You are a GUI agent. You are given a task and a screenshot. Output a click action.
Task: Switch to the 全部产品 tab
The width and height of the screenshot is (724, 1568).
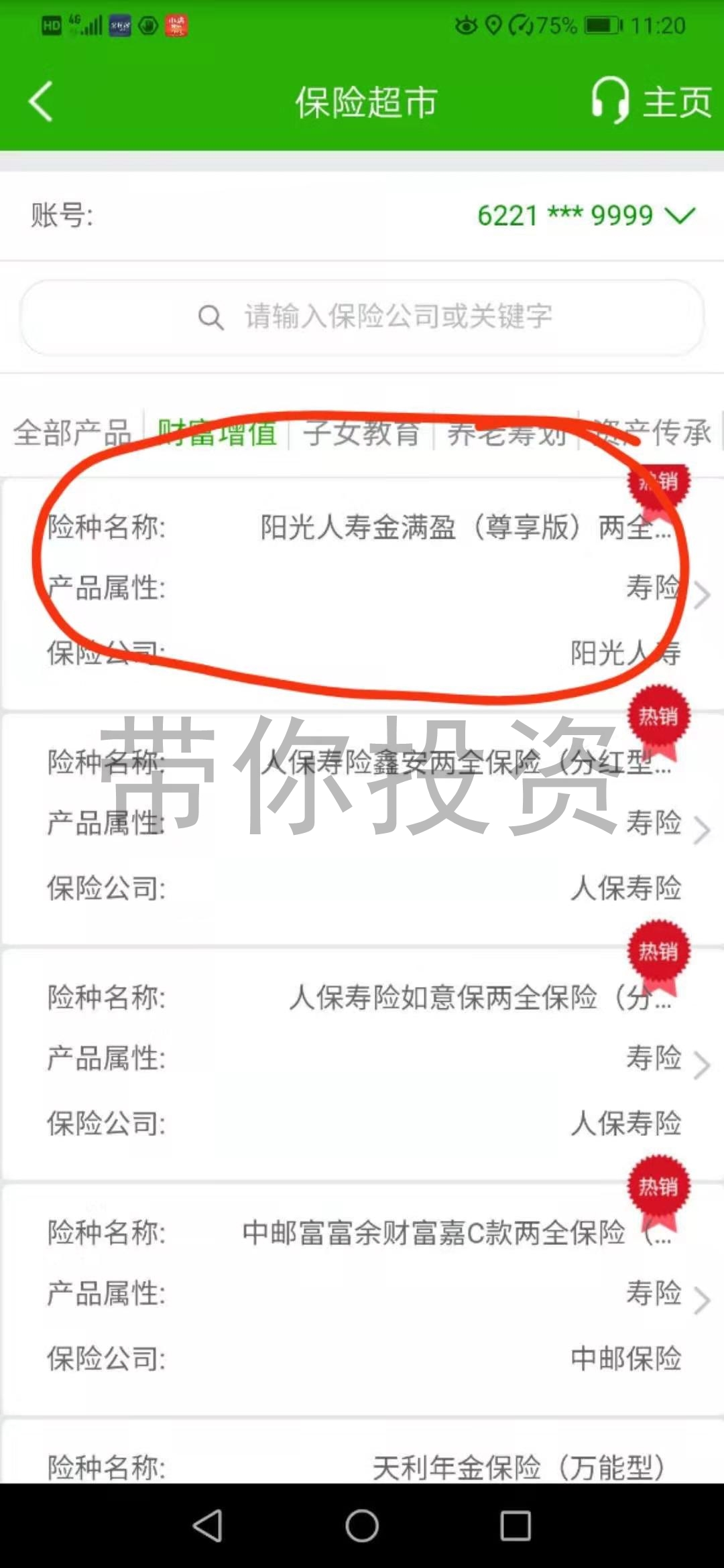tap(72, 432)
